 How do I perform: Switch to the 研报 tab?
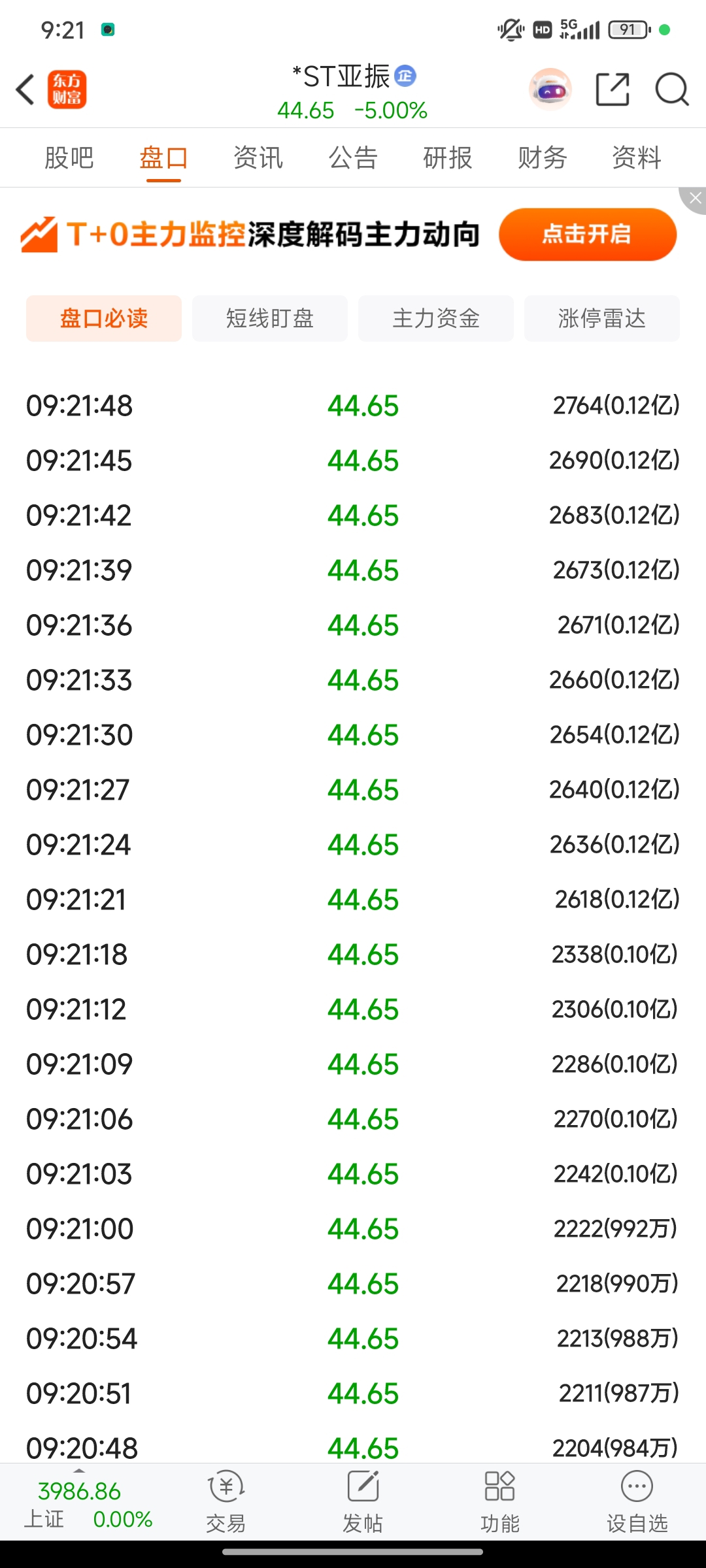point(448,158)
